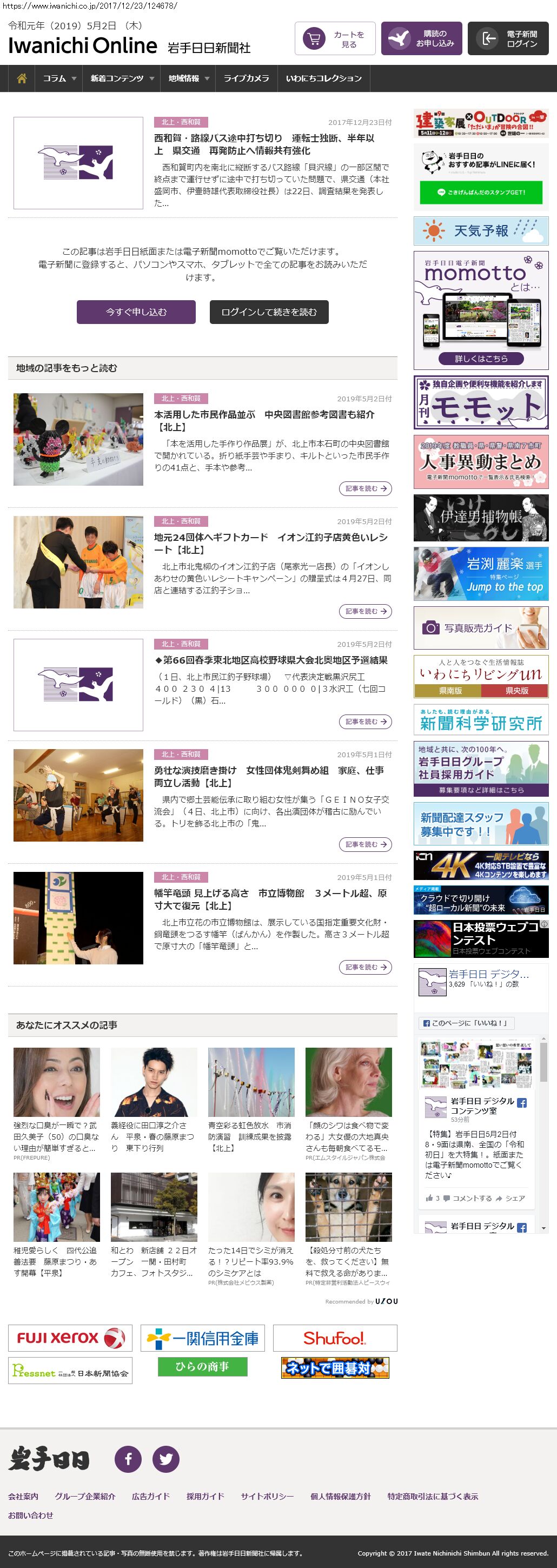Open 会社案内 footer link
This screenshot has height=1568, width=557.
click(23, 1496)
